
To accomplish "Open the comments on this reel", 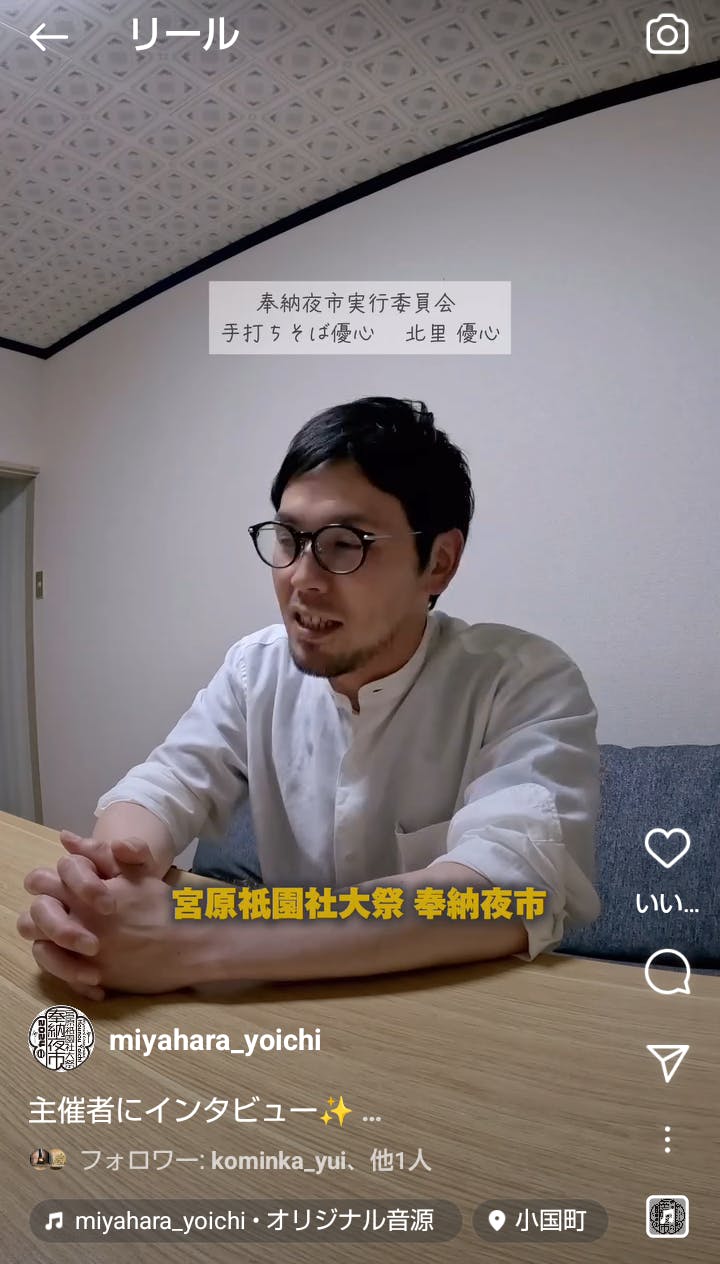I will [x=667, y=972].
